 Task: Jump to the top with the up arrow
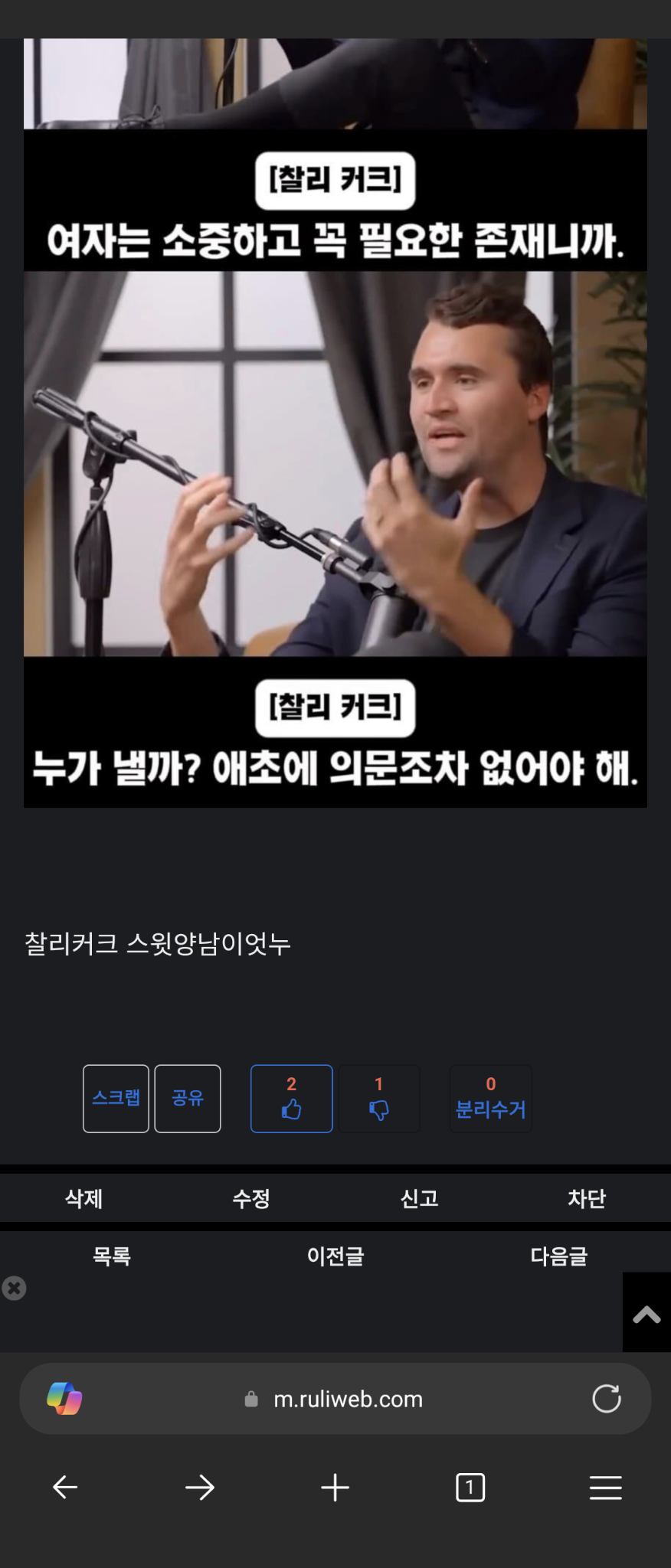pyautogui.click(x=646, y=1315)
